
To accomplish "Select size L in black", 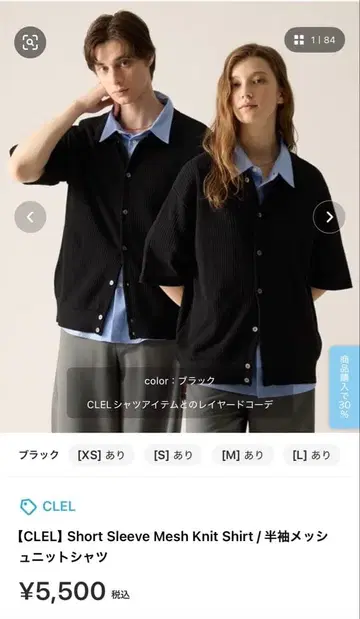I will point(311,455).
